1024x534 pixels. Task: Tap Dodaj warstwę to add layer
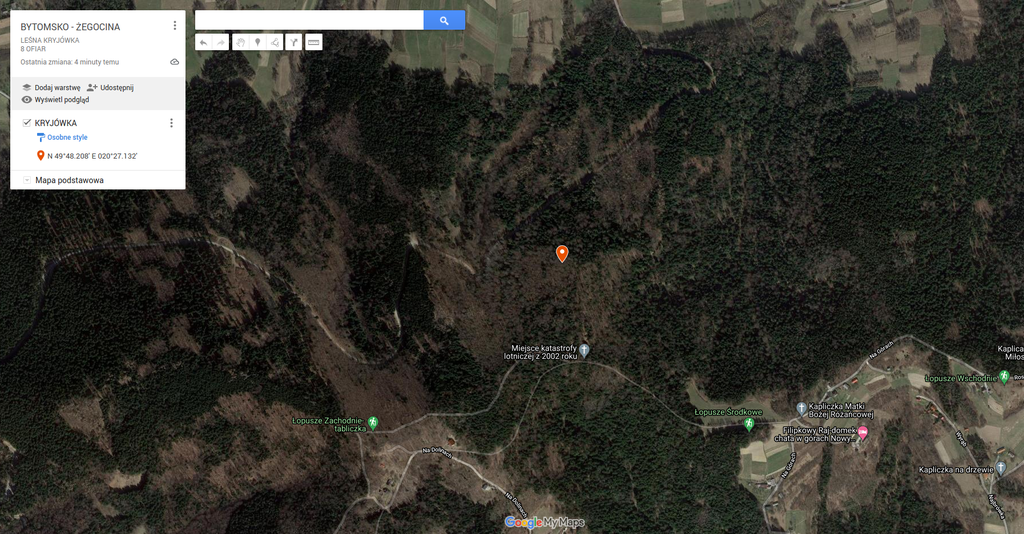(x=51, y=88)
